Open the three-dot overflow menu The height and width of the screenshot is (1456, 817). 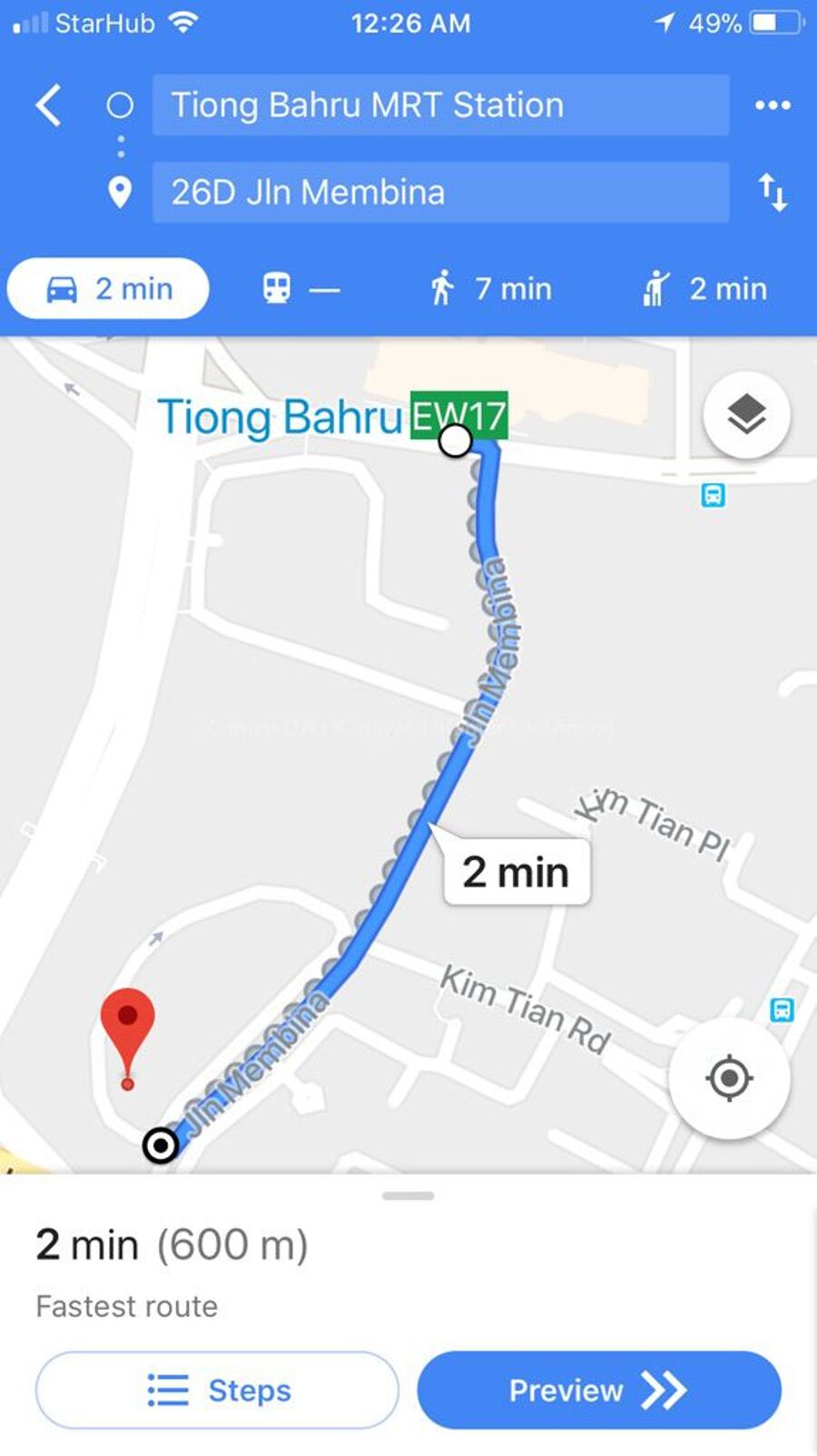pyautogui.click(x=773, y=105)
